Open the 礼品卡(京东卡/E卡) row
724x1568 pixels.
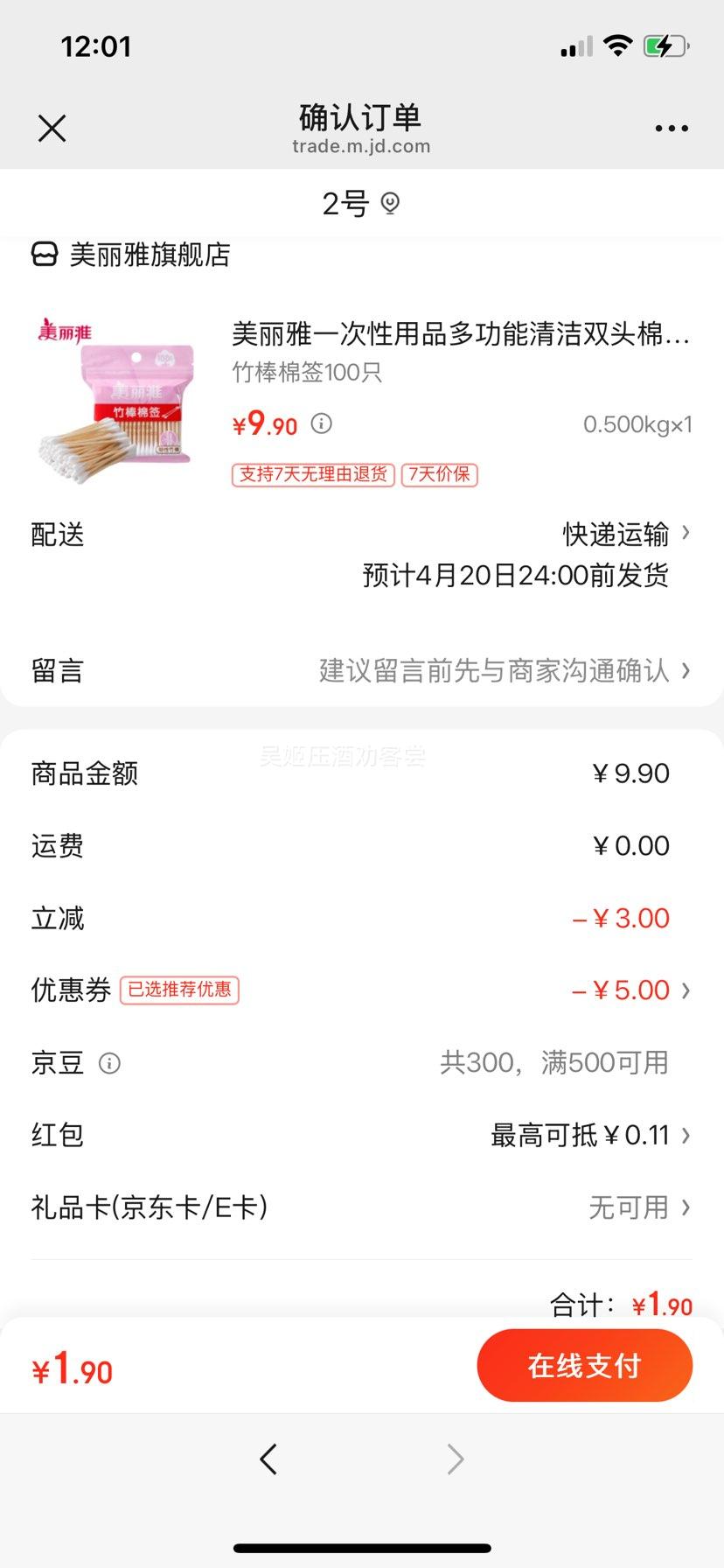coord(362,1207)
